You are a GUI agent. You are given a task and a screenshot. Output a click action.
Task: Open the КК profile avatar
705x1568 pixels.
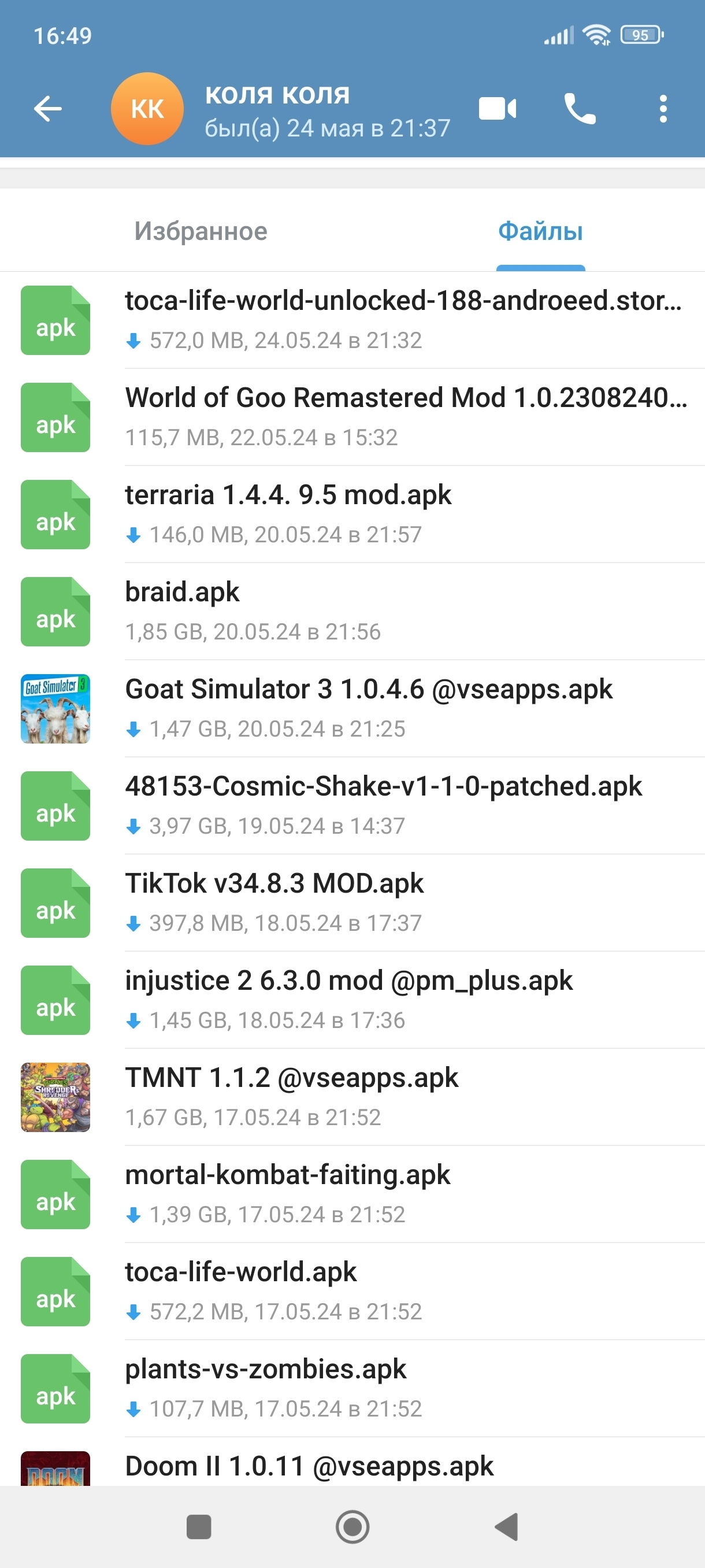(x=147, y=109)
